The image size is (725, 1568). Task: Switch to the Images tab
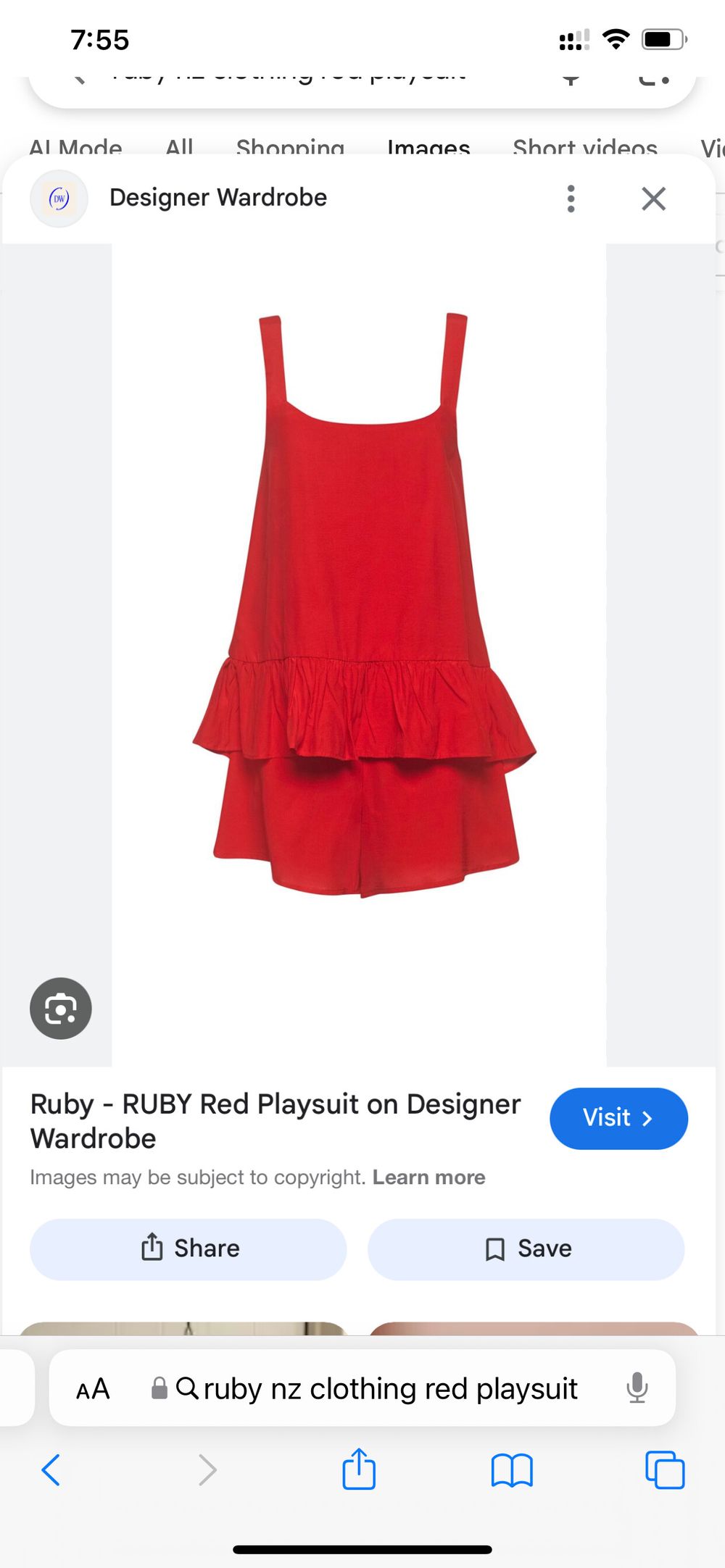tap(429, 149)
